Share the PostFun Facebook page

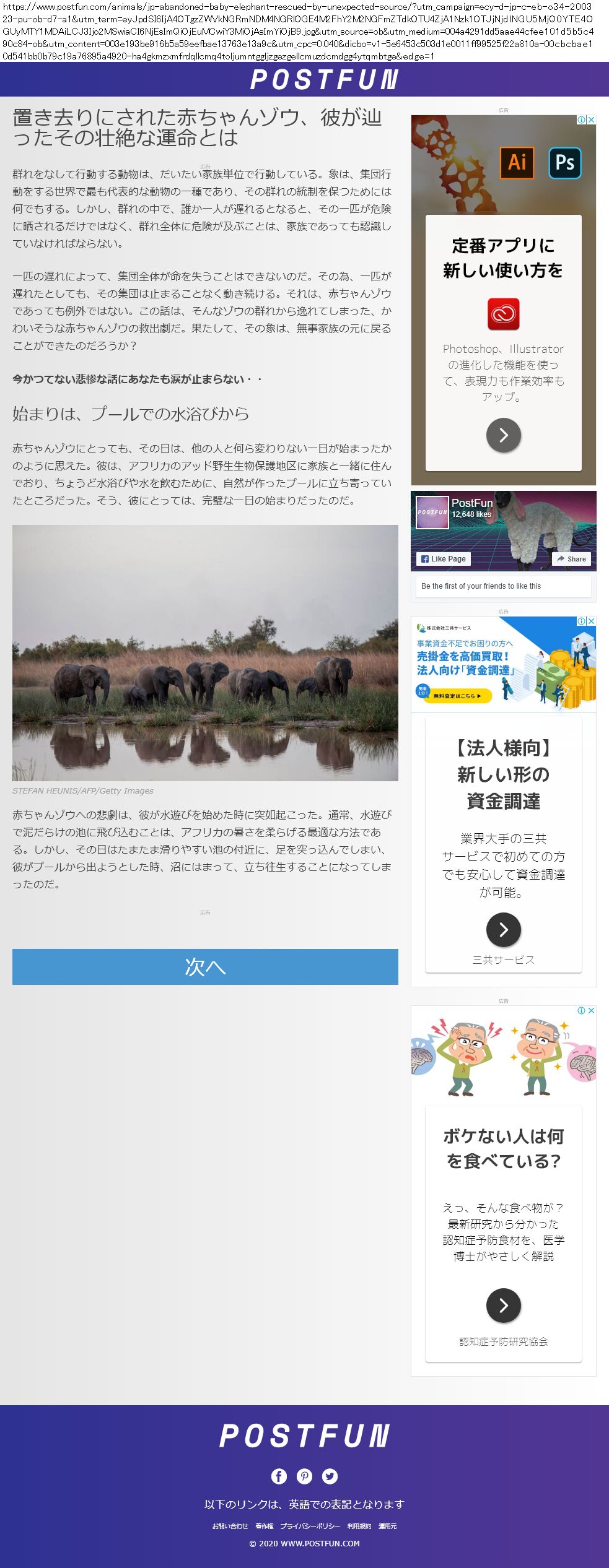(x=571, y=558)
